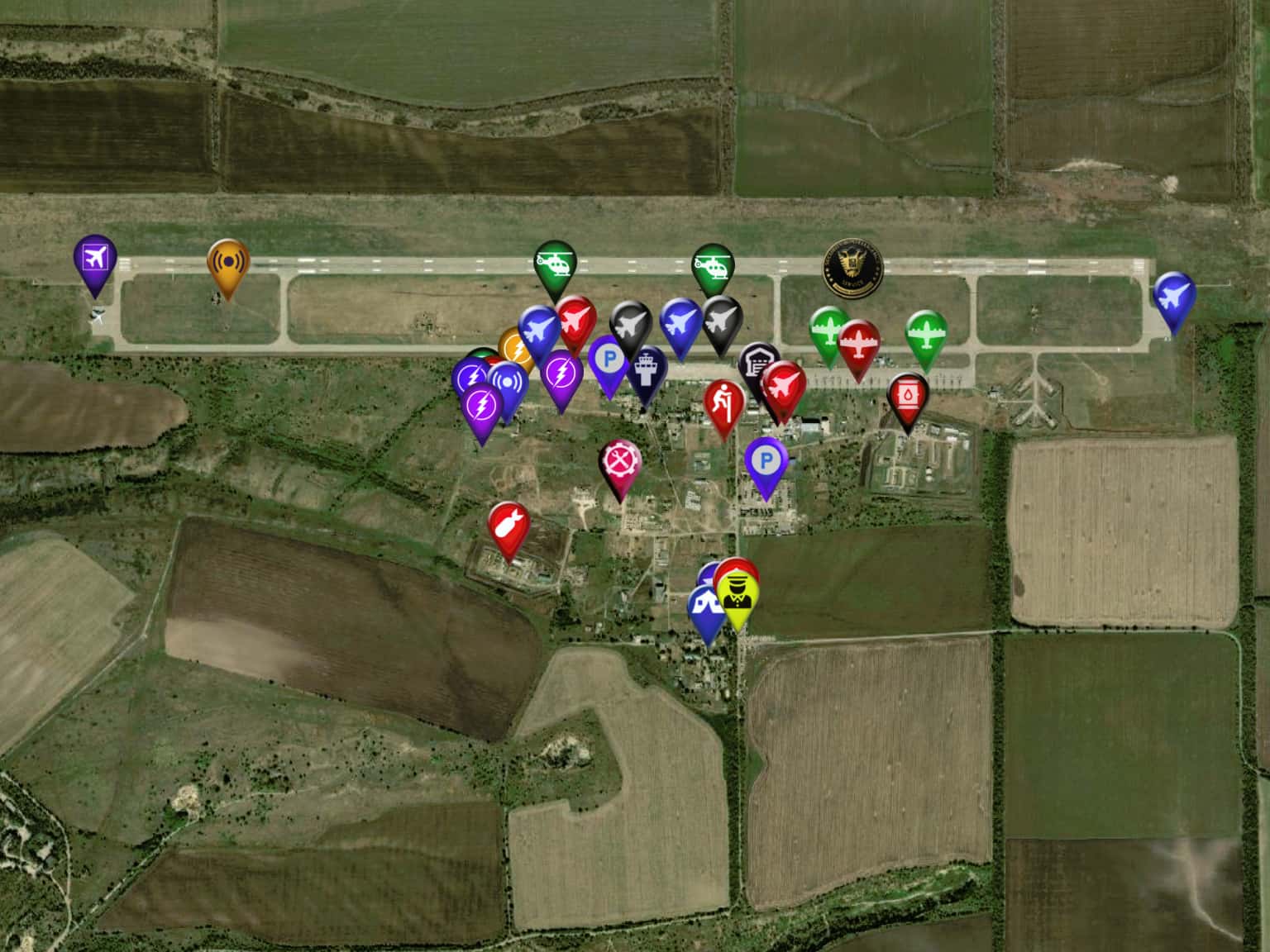
Task: Tap the red fuel barrel marker
Action: tap(908, 396)
